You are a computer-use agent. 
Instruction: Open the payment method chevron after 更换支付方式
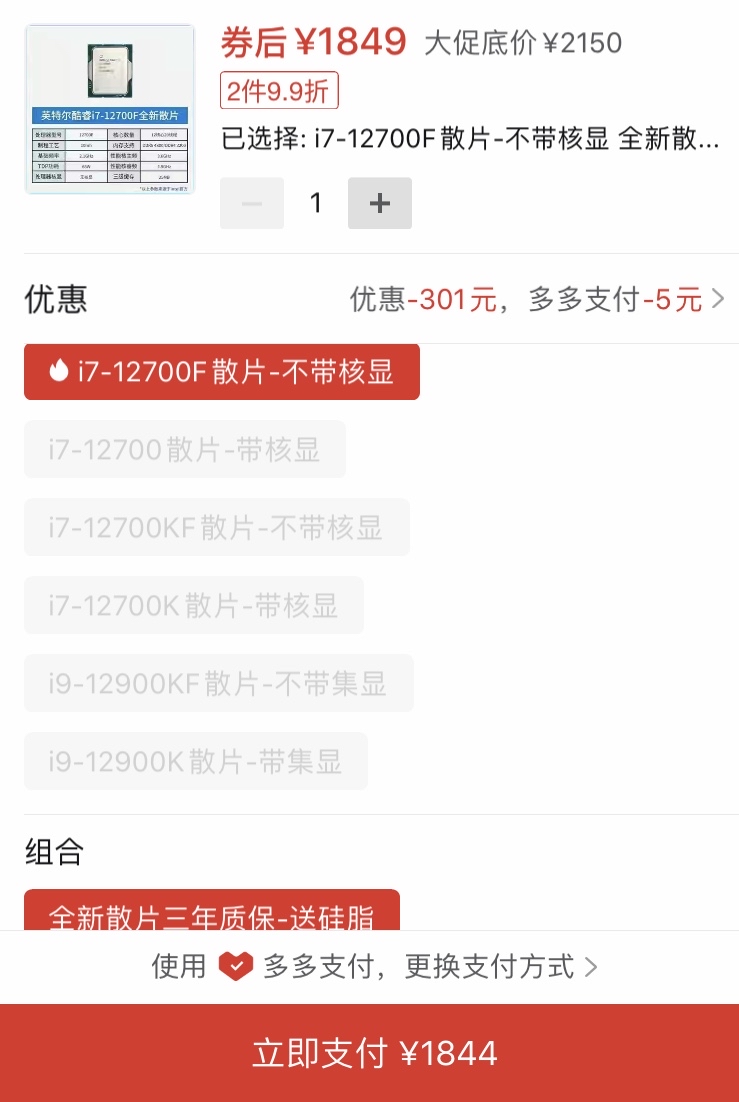click(590, 967)
